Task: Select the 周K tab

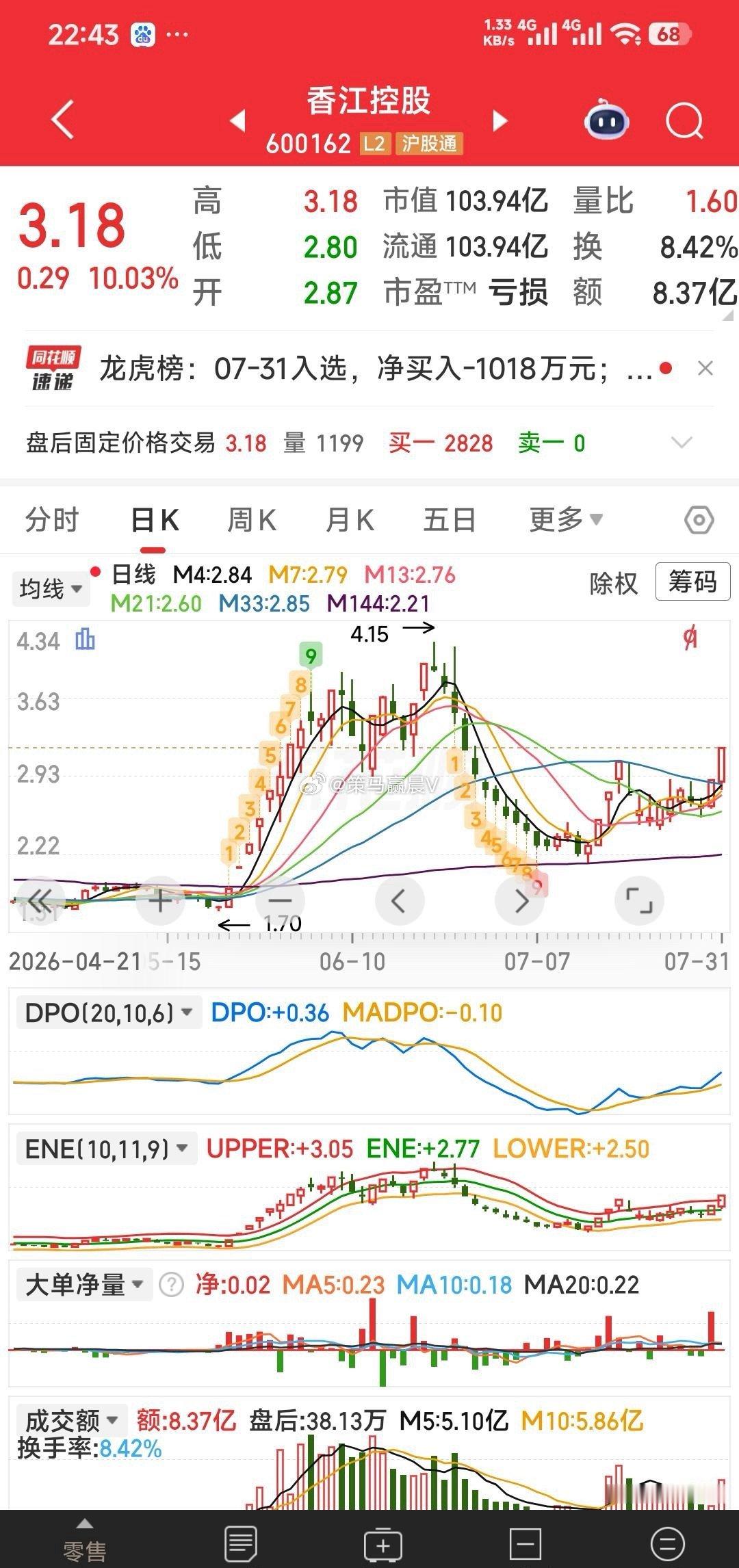Action: click(252, 520)
